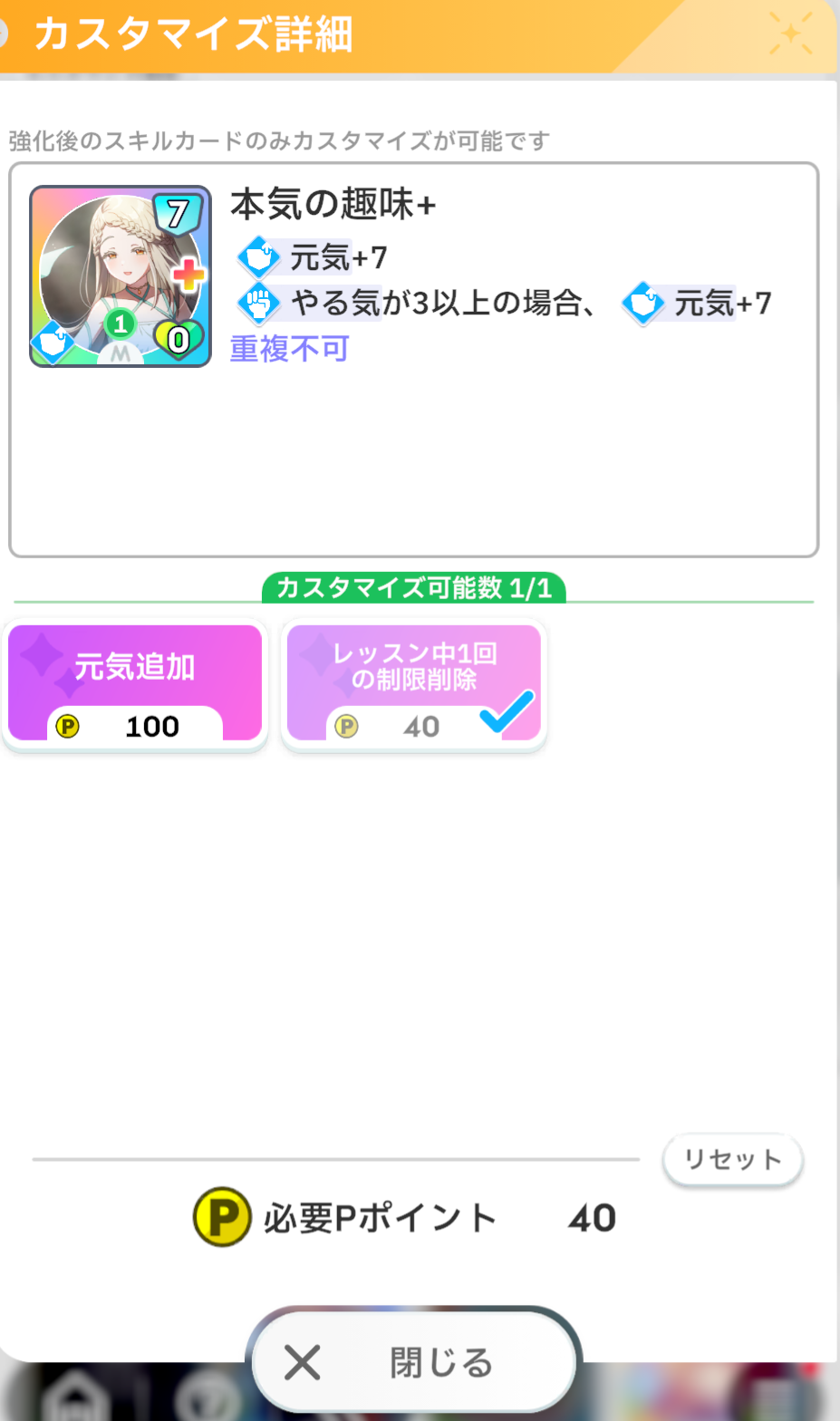Tap the 本気の趣味+ skill card icon
Image resolution: width=840 pixels, height=1421 pixels.
121,276
